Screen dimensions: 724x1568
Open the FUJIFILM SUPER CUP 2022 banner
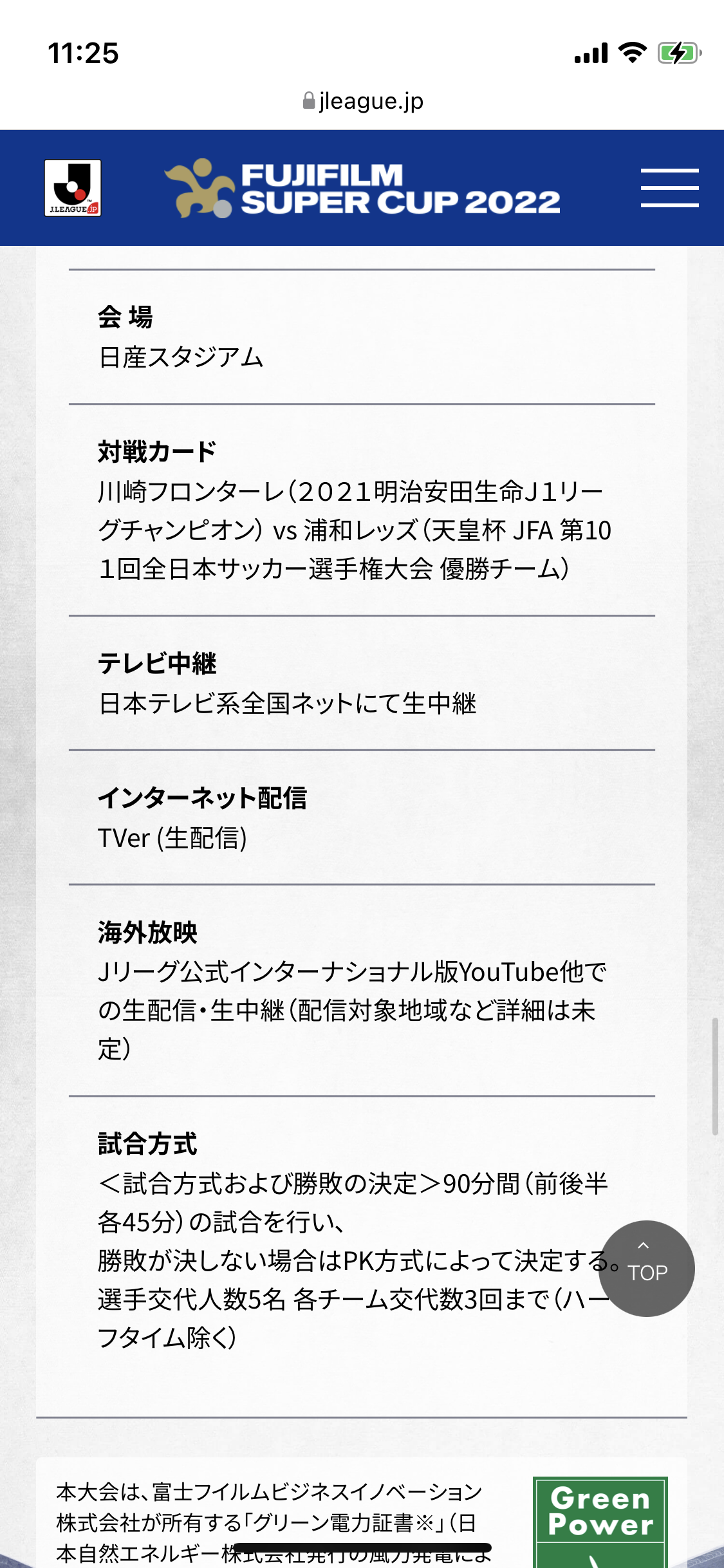click(362, 188)
